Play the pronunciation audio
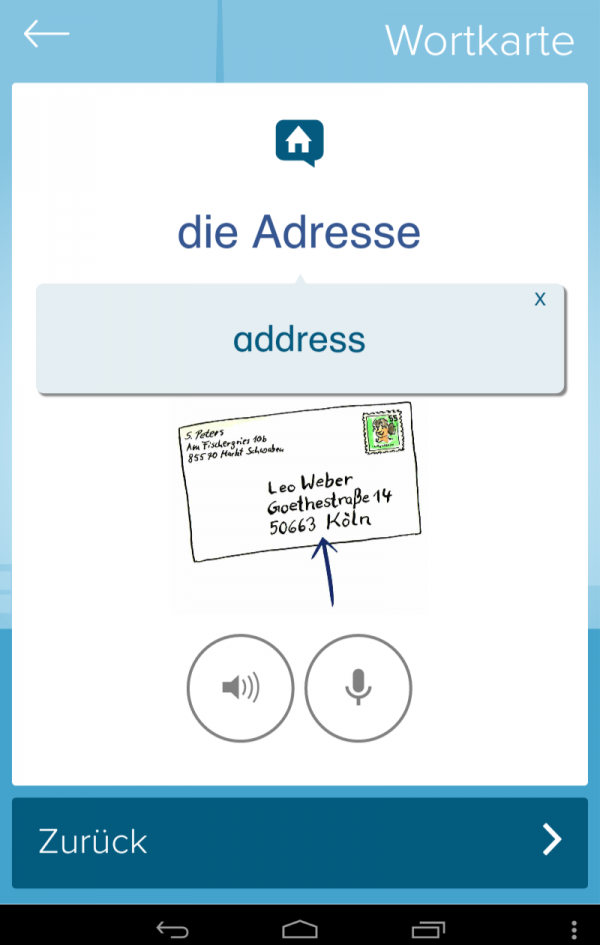This screenshot has height=945, width=600. pyautogui.click(x=240, y=688)
